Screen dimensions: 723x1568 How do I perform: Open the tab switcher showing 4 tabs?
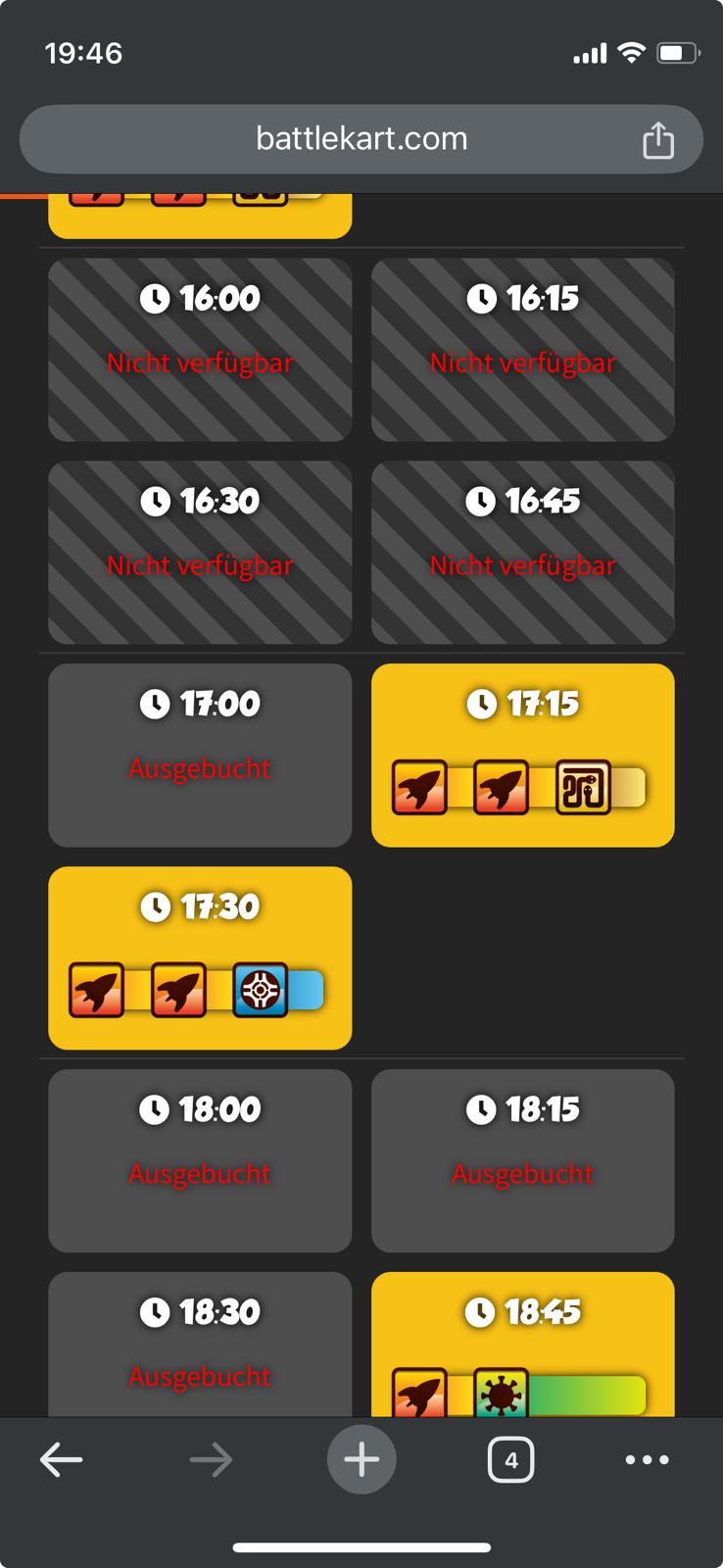pos(510,1460)
